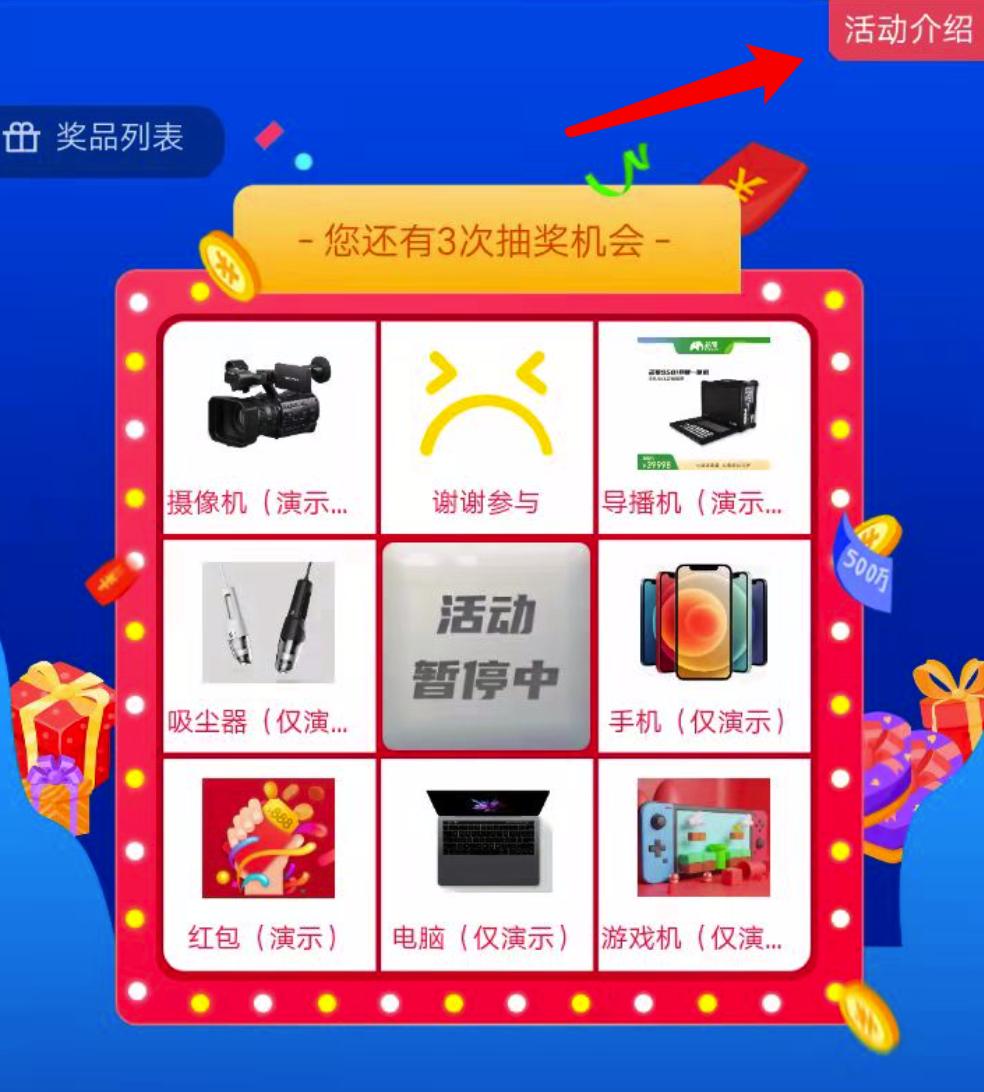Screen dimensions: 984x1092
Task: Open the 活动介绍 activity introduction
Action: pos(907,29)
